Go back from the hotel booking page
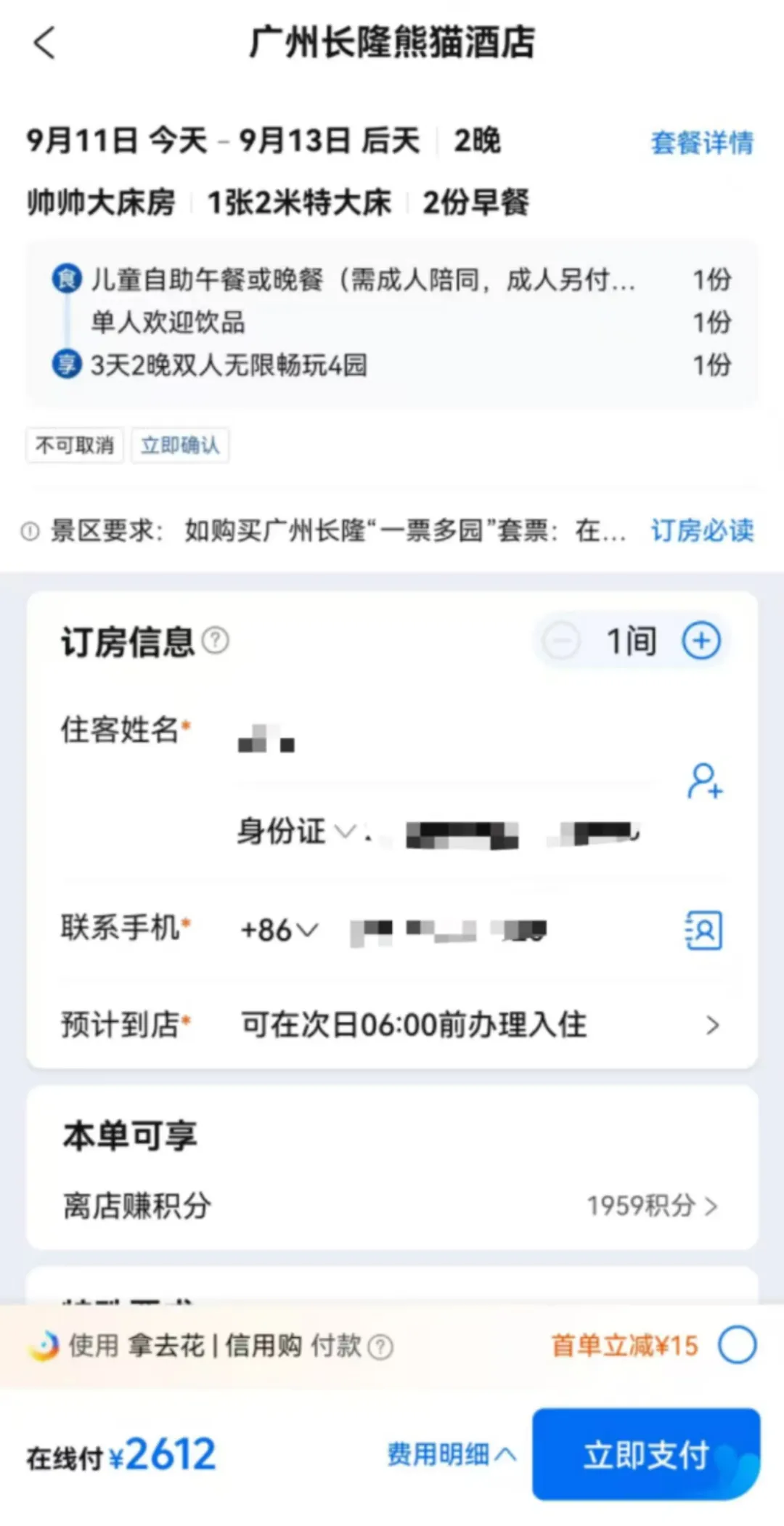 coord(44,42)
